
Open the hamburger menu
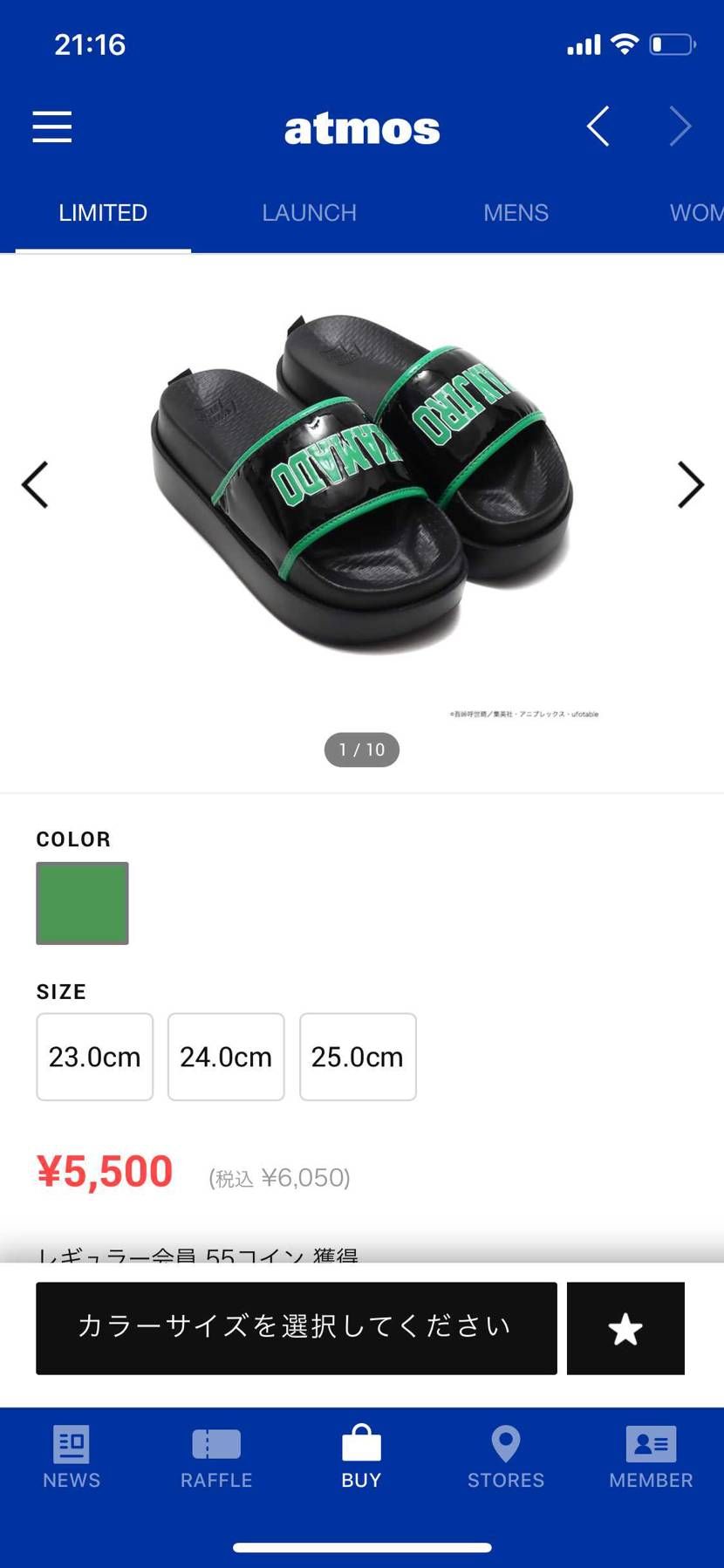click(x=52, y=127)
